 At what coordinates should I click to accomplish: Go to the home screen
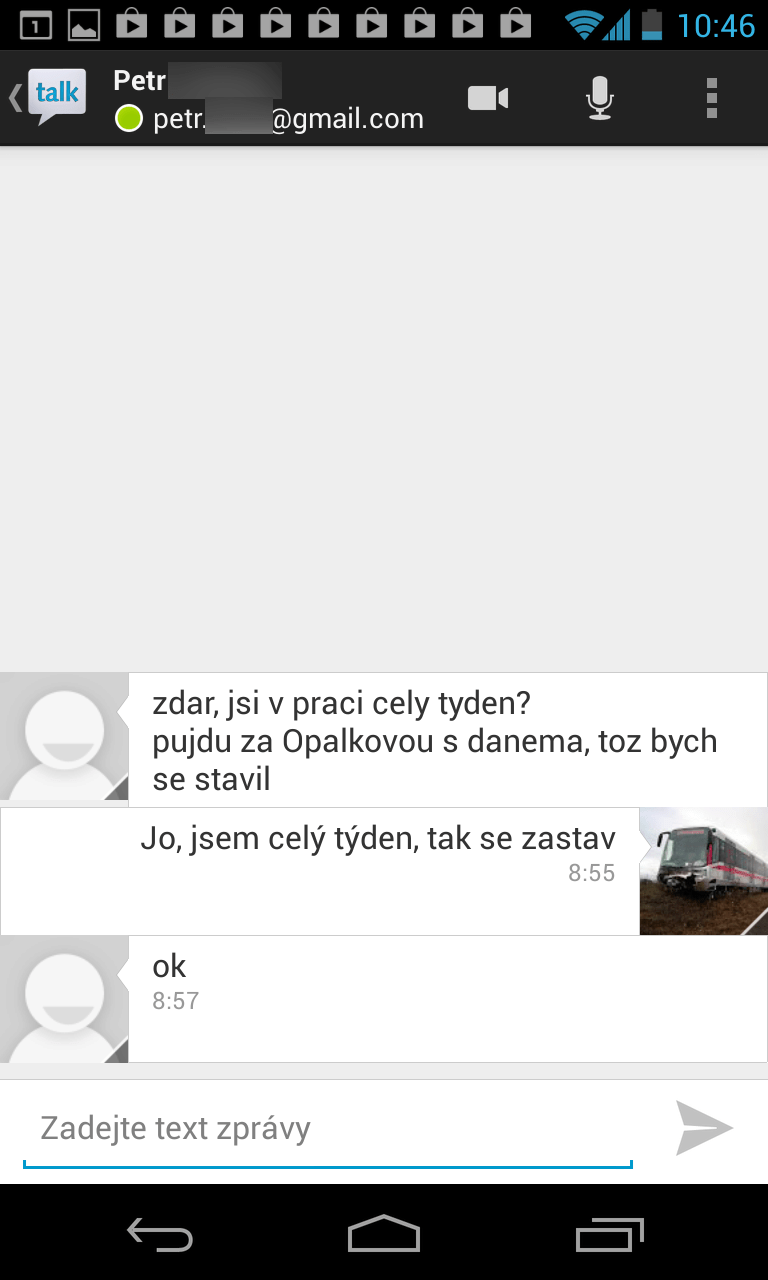pos(384,1234)
